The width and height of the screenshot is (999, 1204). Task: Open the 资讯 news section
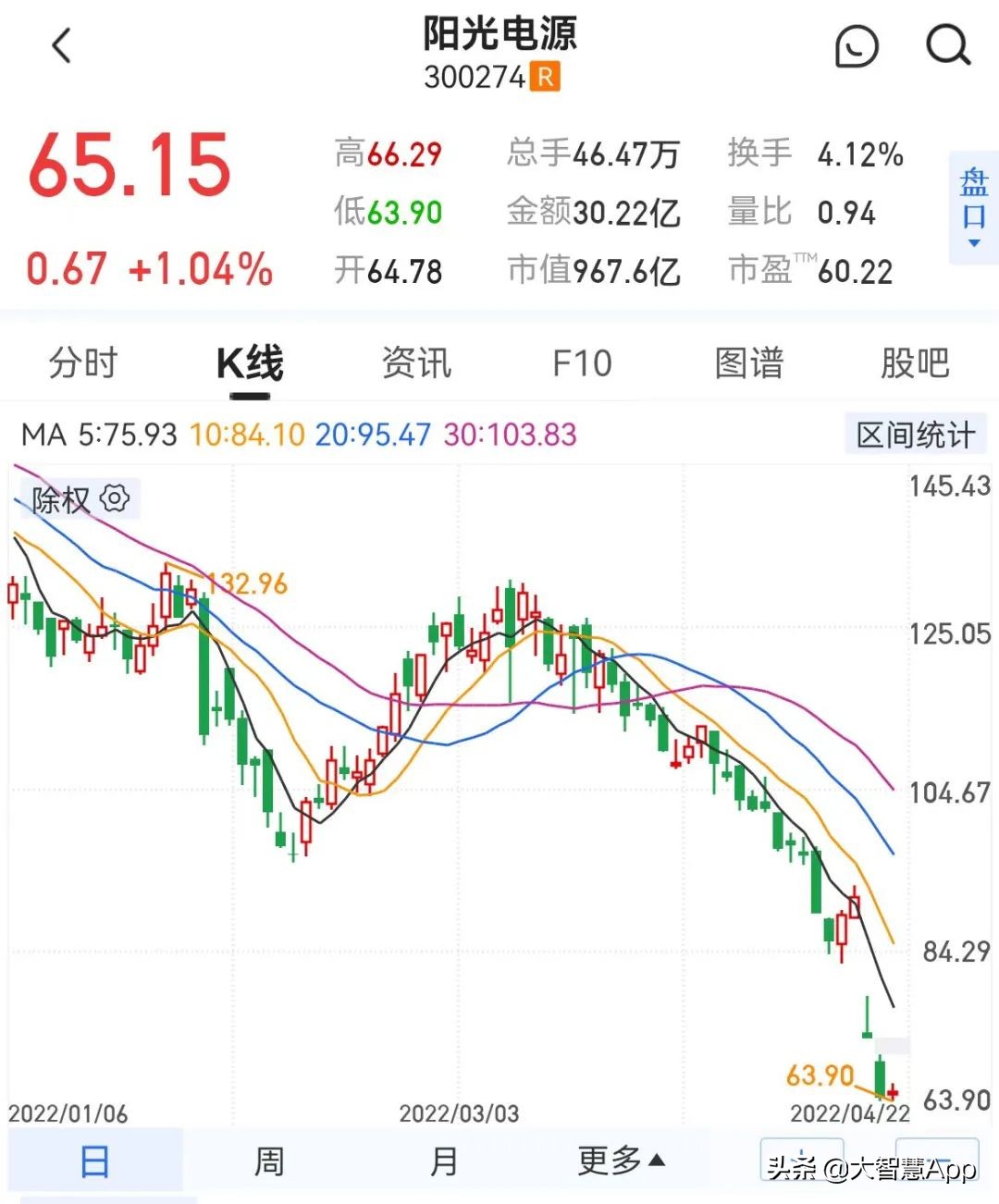(415, 363)
